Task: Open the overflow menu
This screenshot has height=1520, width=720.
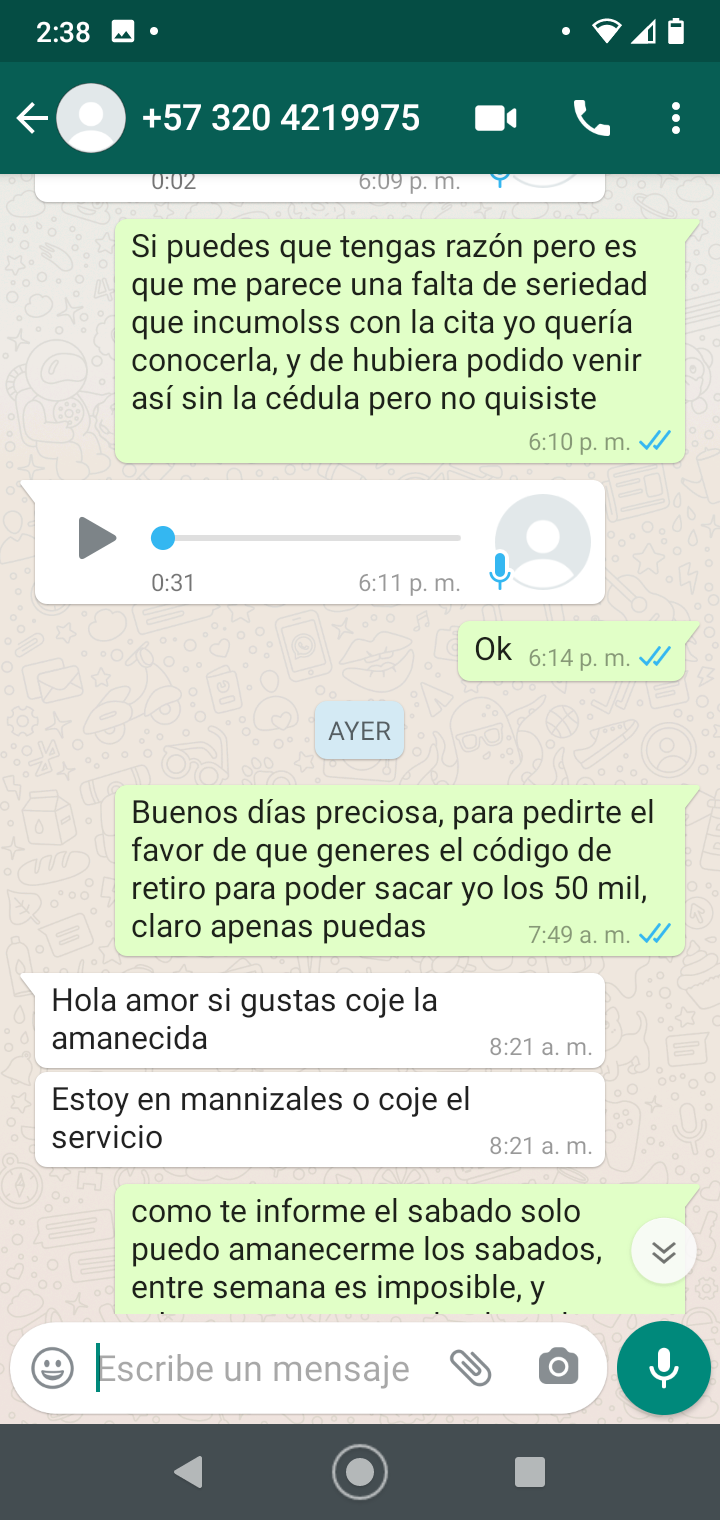Action: [x=676, y=119]
